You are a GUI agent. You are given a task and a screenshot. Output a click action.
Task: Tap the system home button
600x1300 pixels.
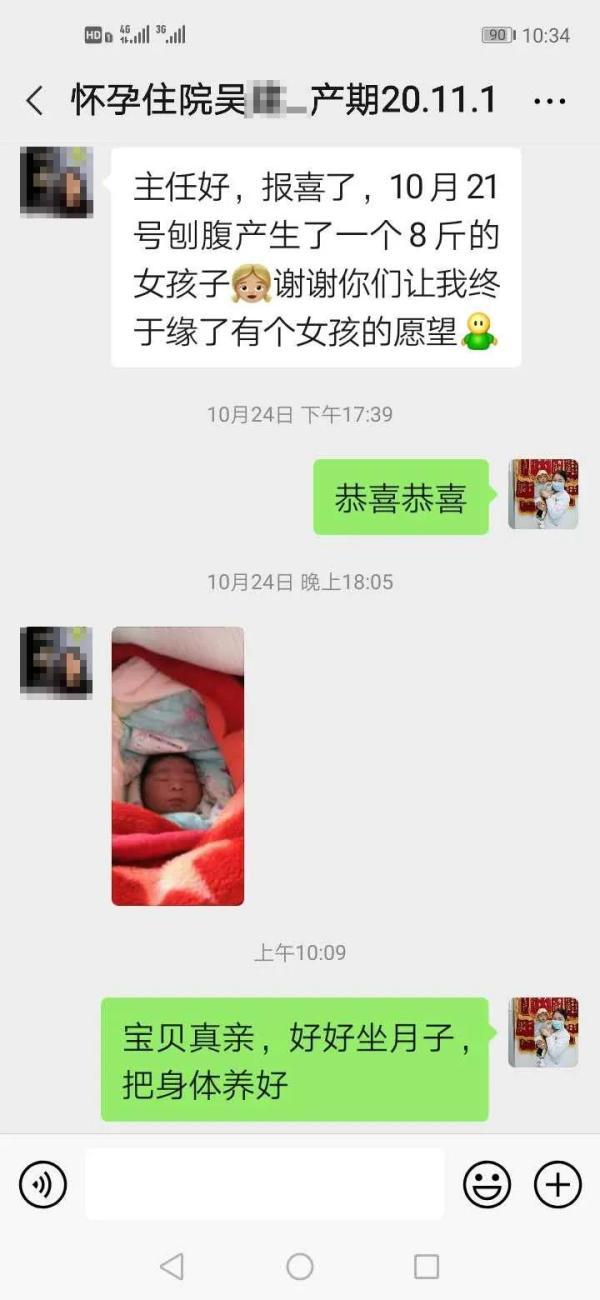coord(300,1267)
